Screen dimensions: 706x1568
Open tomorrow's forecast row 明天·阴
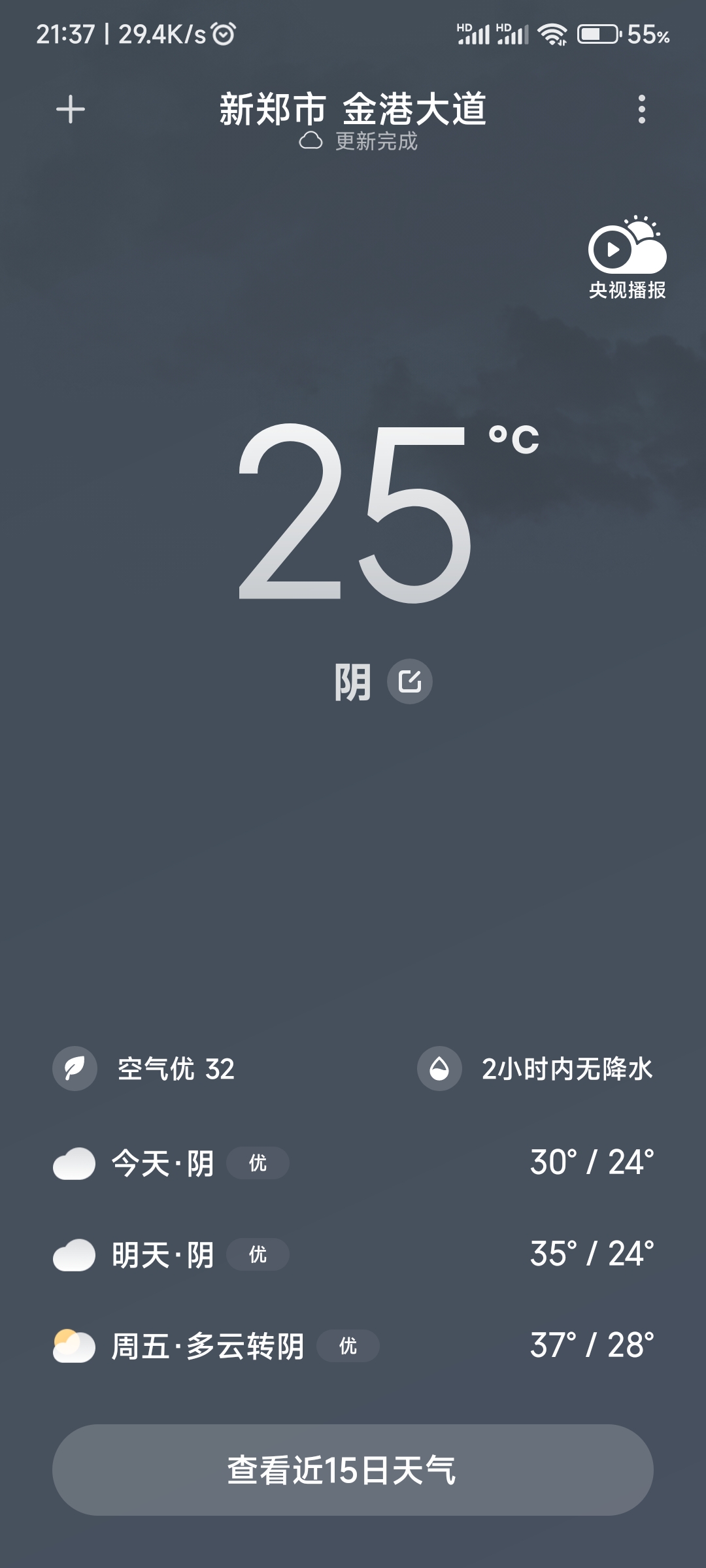[353, 1254]
